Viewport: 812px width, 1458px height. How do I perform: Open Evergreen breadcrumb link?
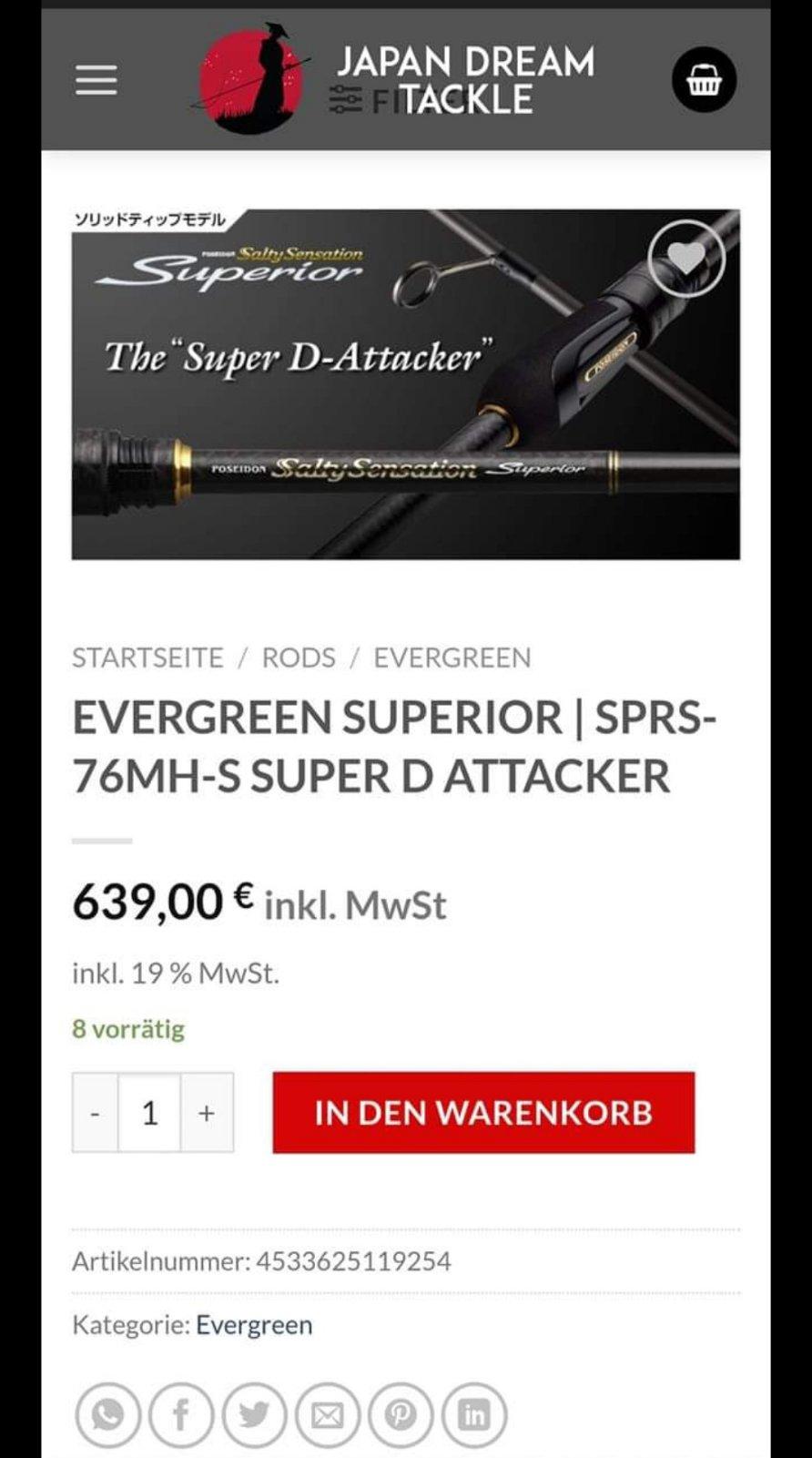point(452,658)
